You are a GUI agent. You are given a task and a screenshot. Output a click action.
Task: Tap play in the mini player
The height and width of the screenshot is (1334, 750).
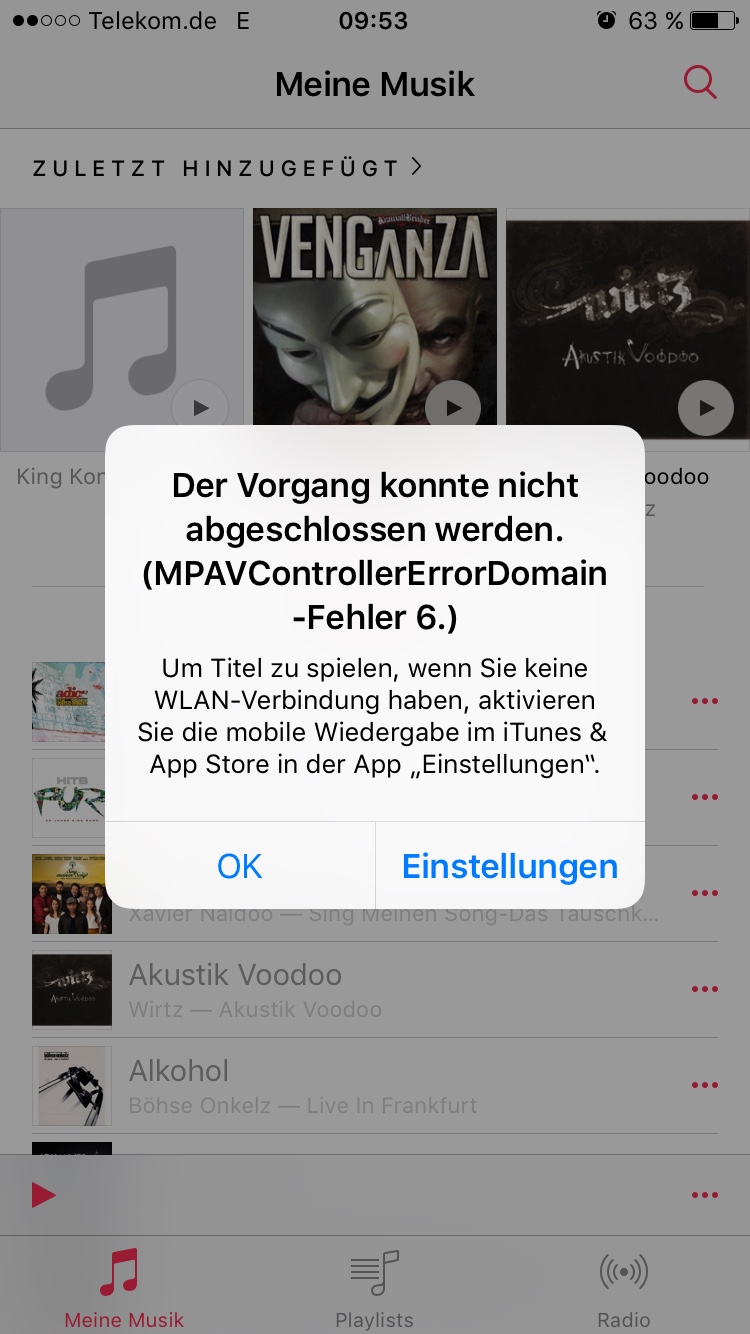pyautogui.click(x=43, y=1194)
